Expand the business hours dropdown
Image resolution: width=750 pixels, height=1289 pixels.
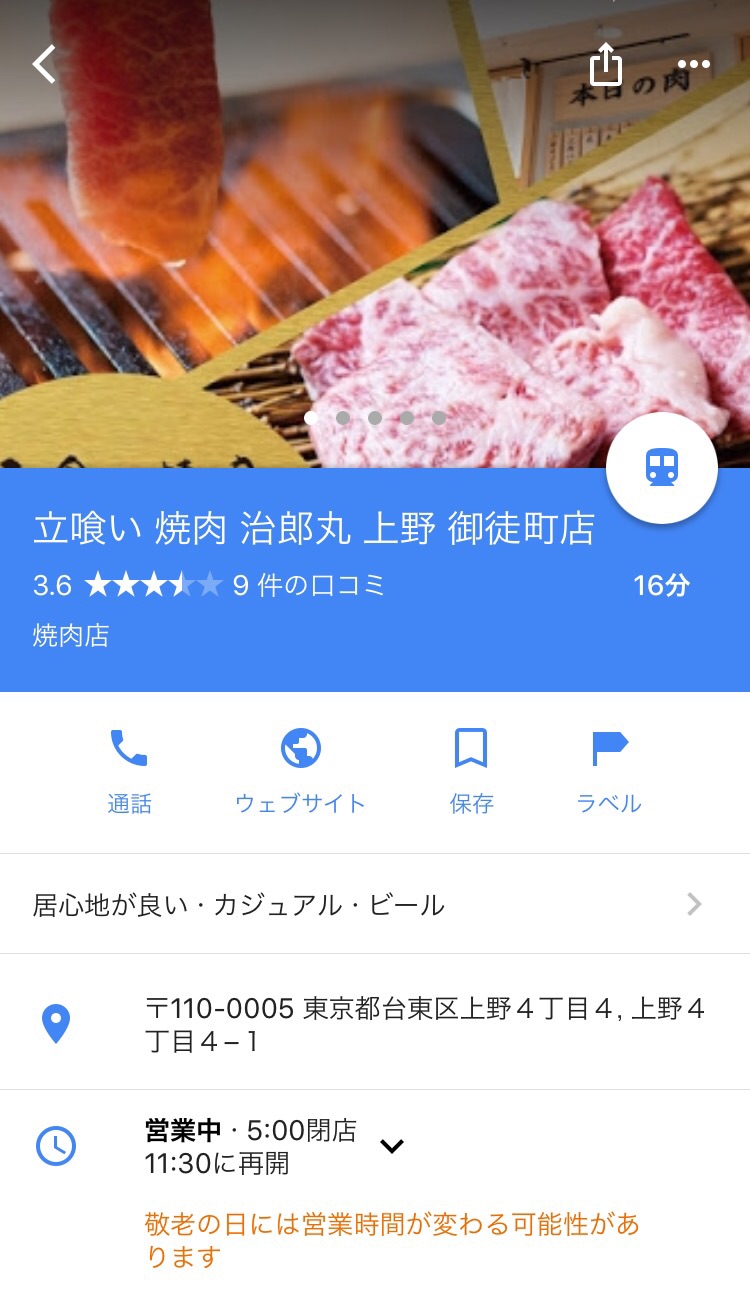[x=392, y=1146]
